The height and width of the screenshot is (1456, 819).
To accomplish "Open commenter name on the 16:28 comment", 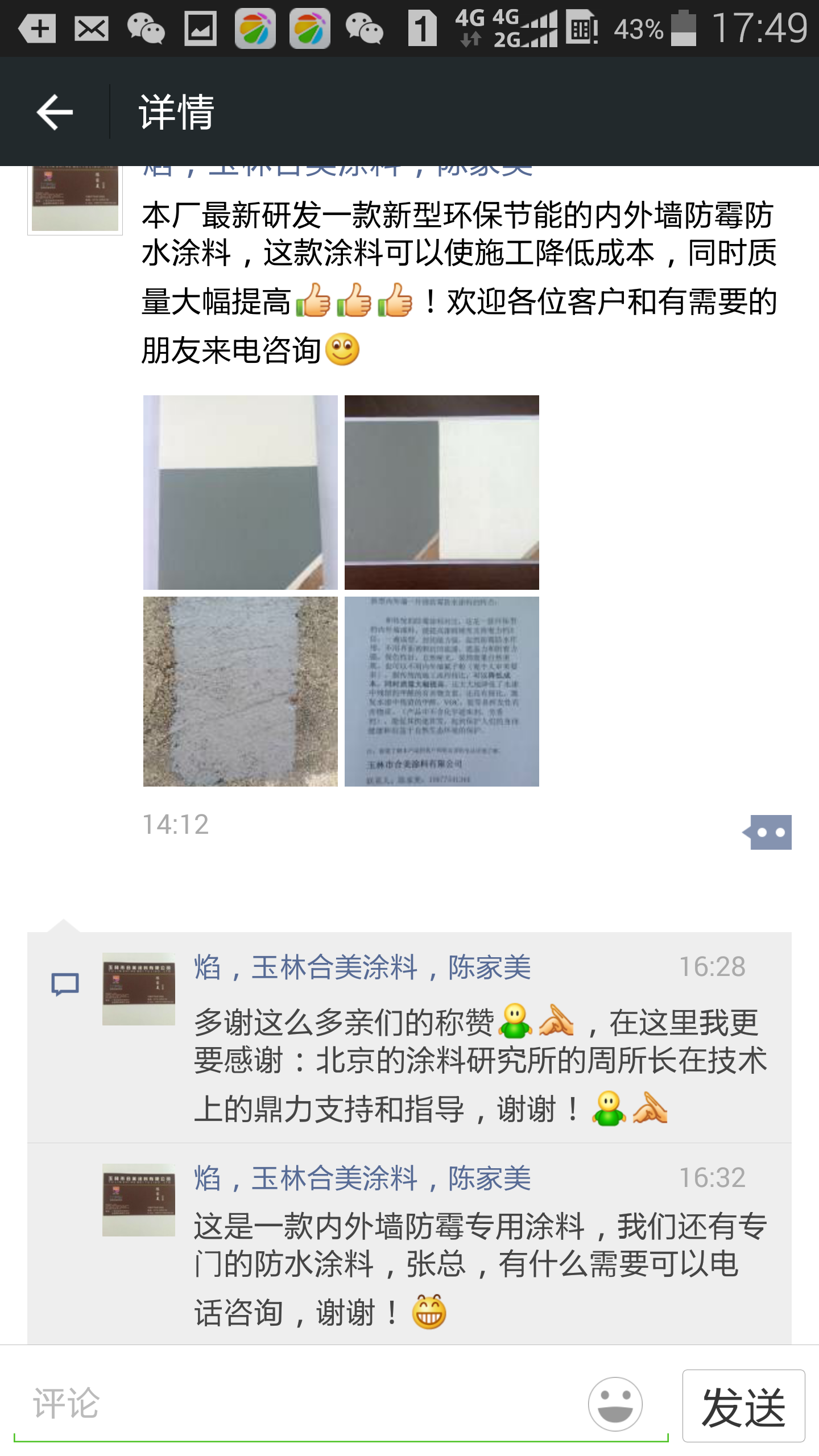I will (362, 967).
